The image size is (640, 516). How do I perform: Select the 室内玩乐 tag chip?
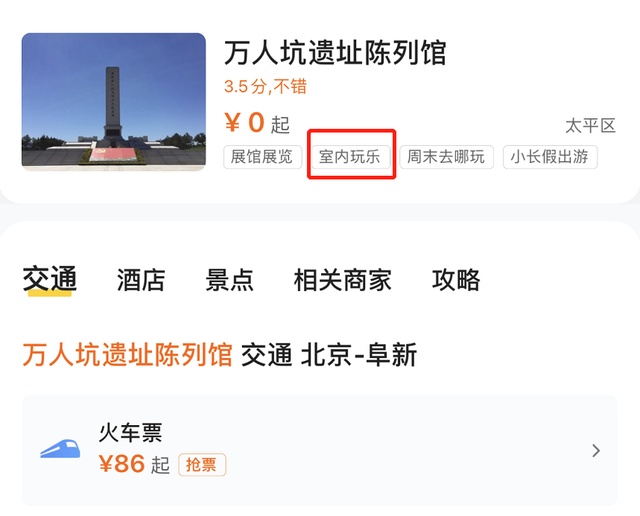click(350, 157)
